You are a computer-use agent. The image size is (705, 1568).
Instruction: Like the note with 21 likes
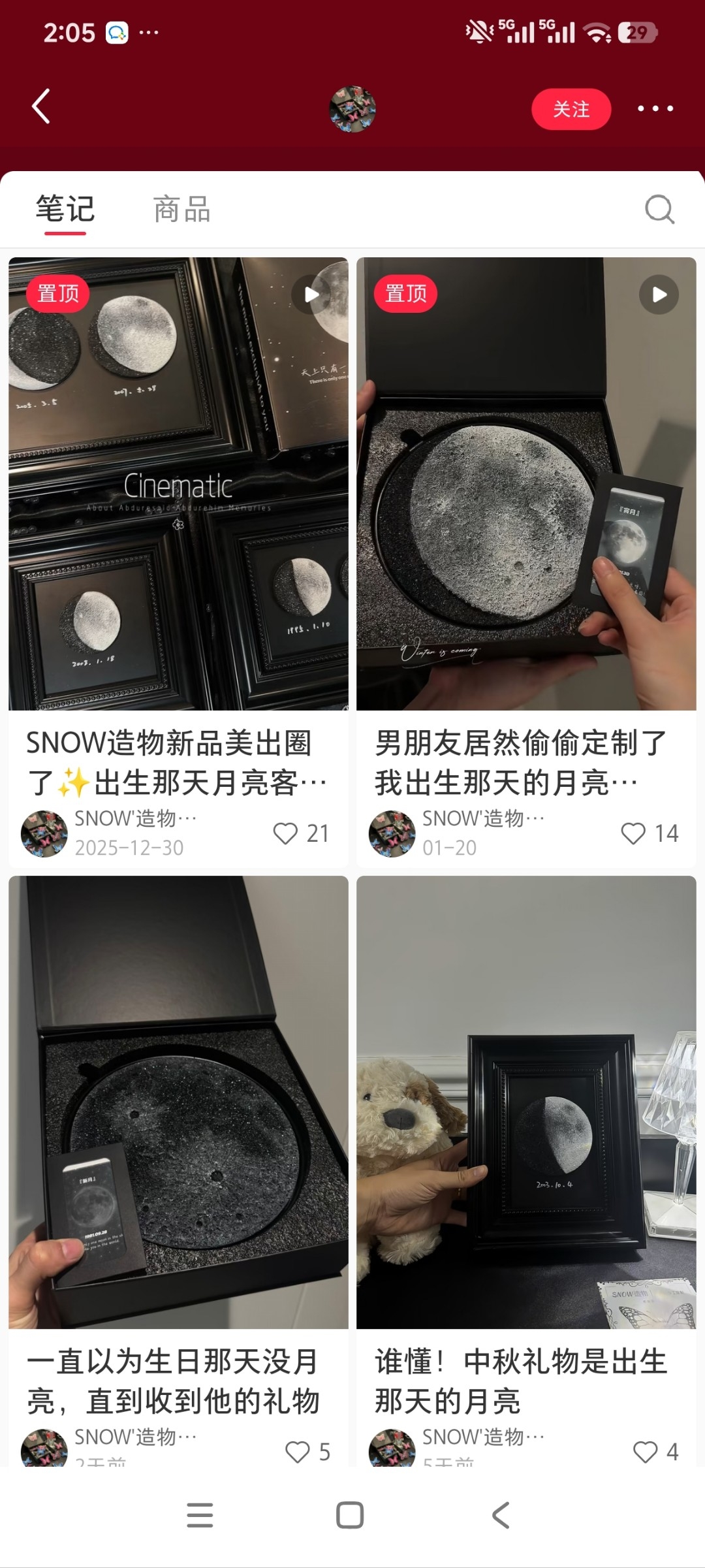[285, 833]
